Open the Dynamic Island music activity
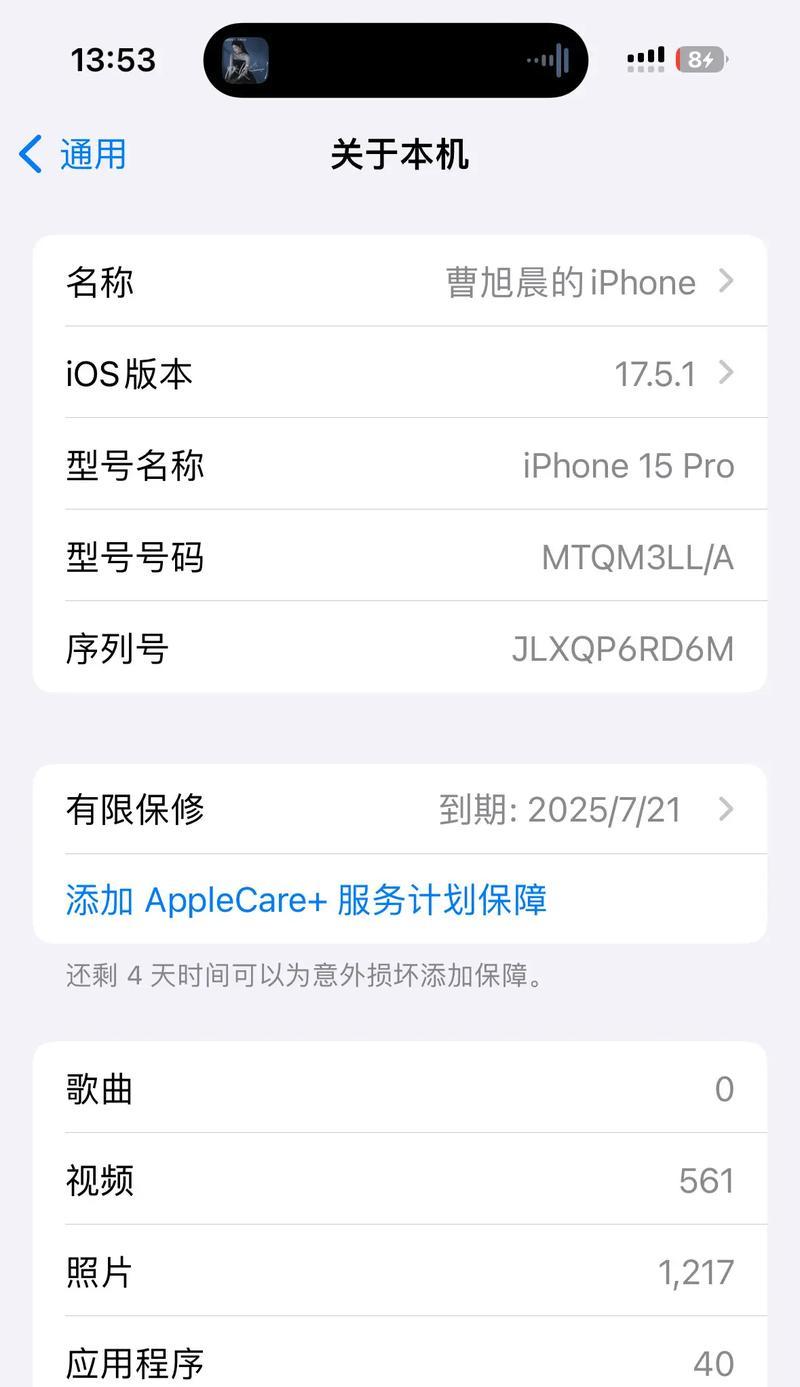The width and height of the screenshot is (800, 1387). point(395,60)
